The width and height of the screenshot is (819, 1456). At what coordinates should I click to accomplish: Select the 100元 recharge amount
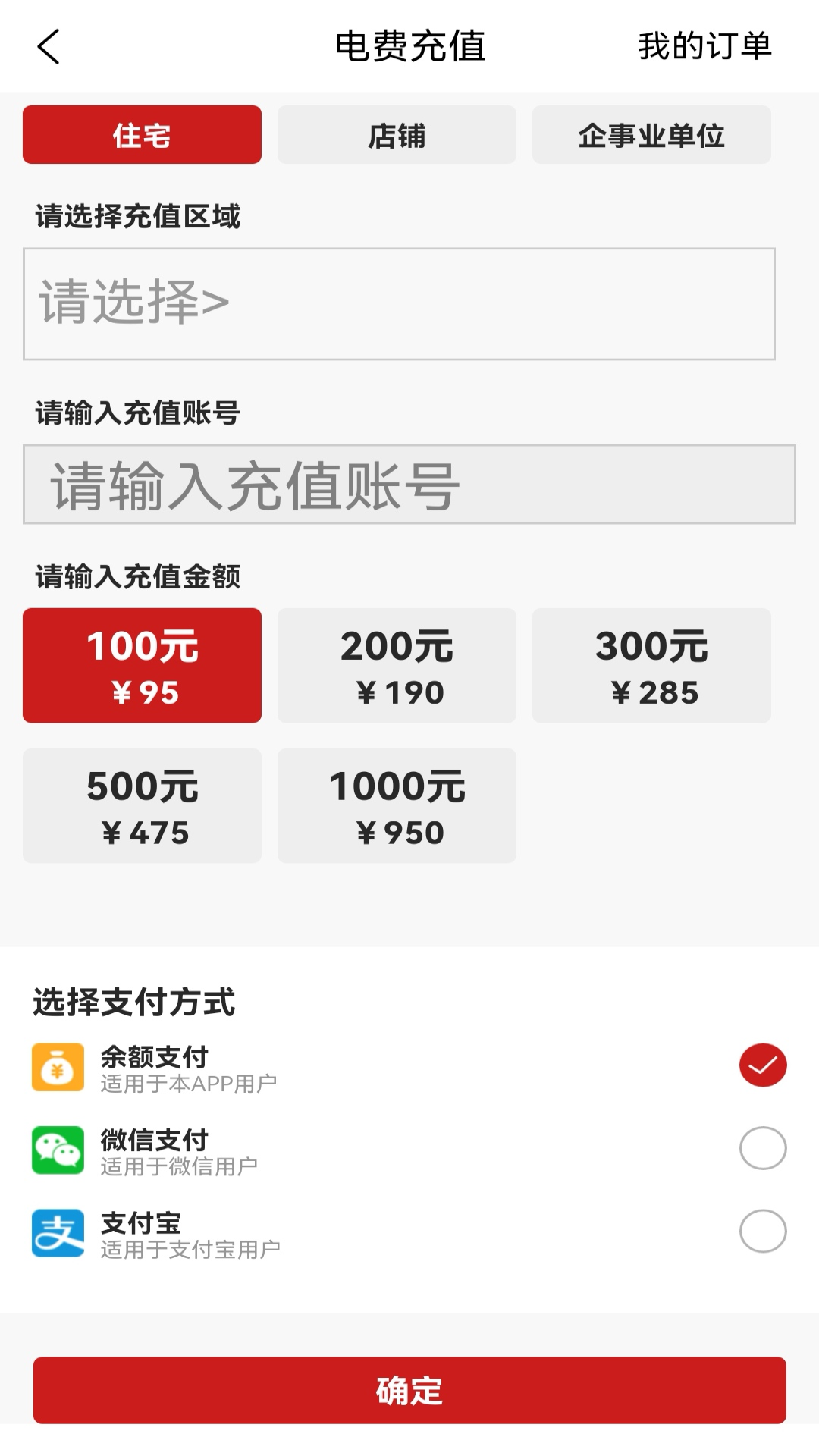142,665
